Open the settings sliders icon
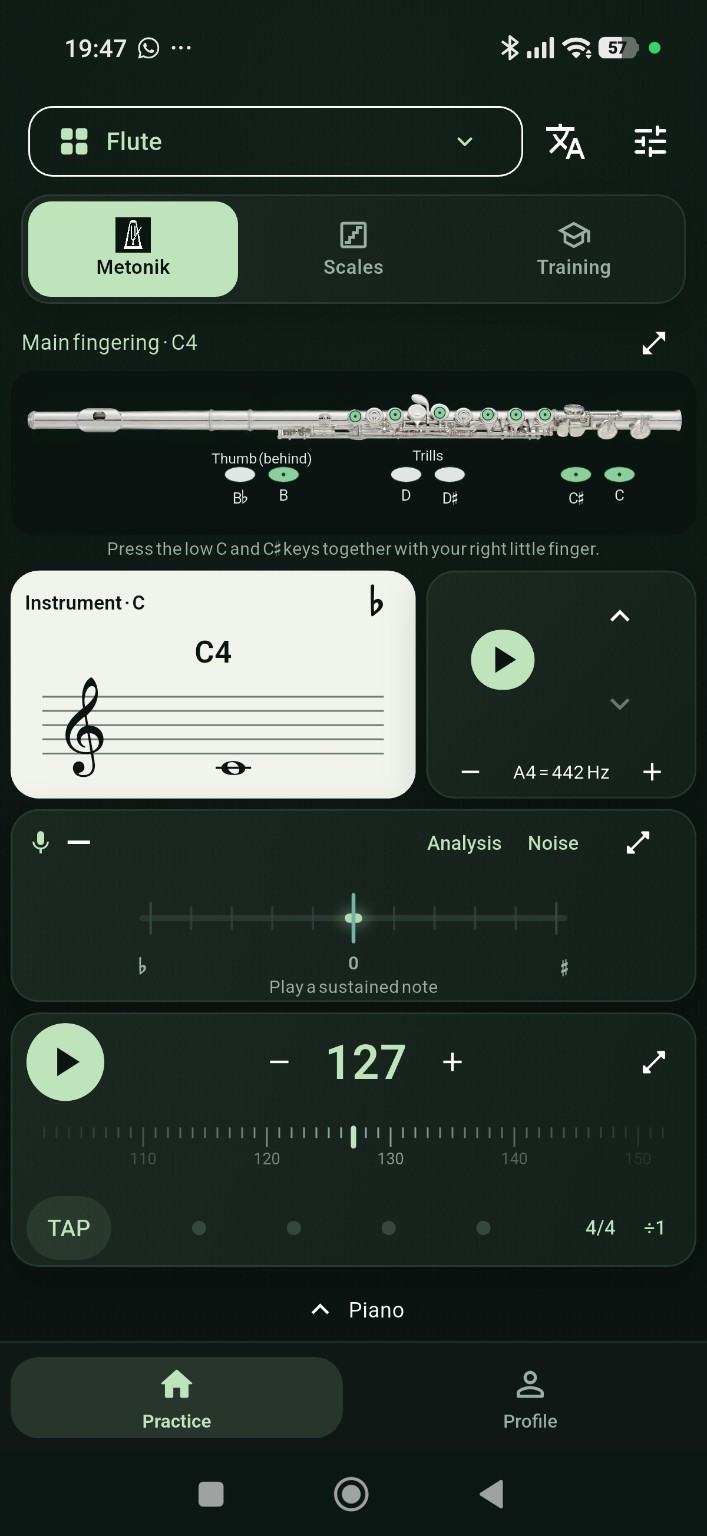Screen dimensions: 707x1536 point(650,141)
